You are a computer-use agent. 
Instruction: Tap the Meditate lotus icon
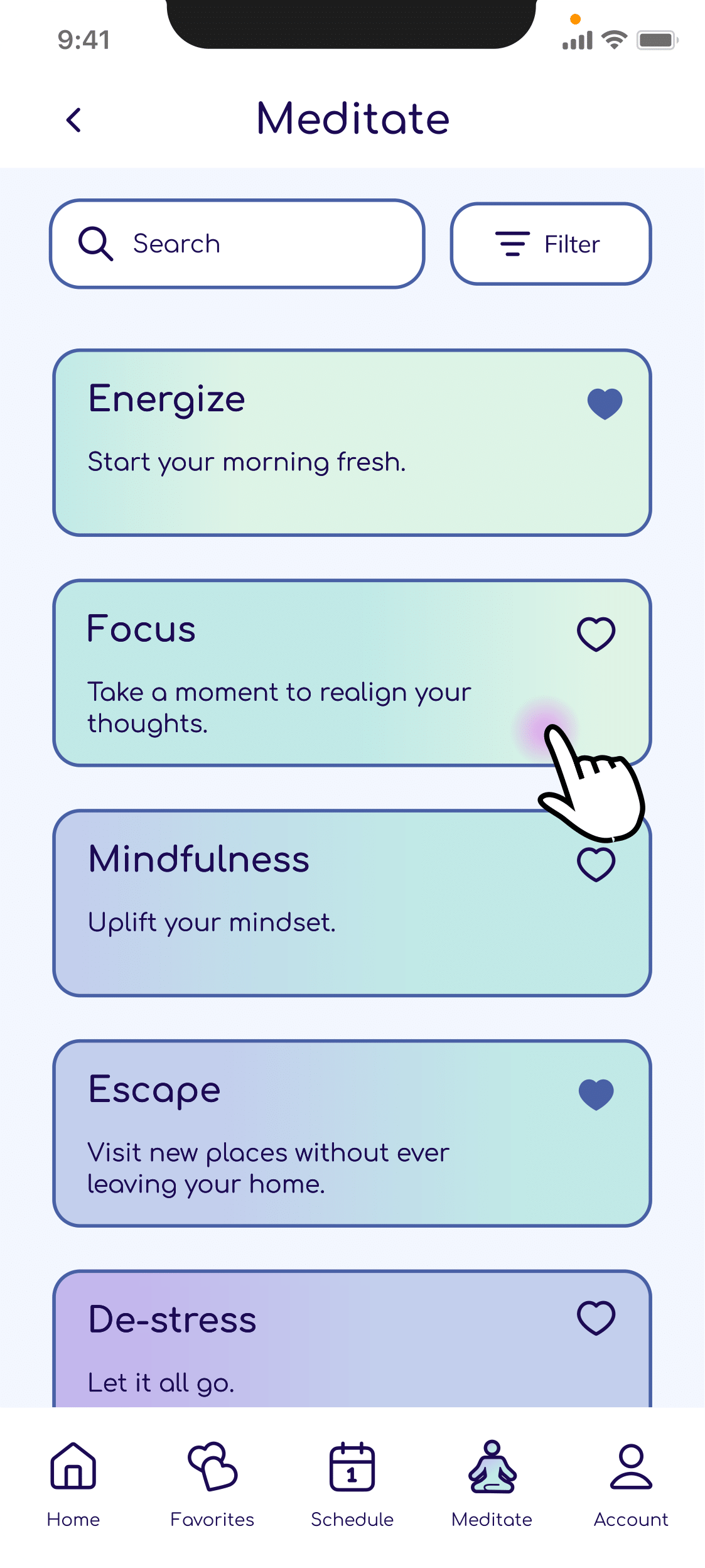click(492, 1467)
